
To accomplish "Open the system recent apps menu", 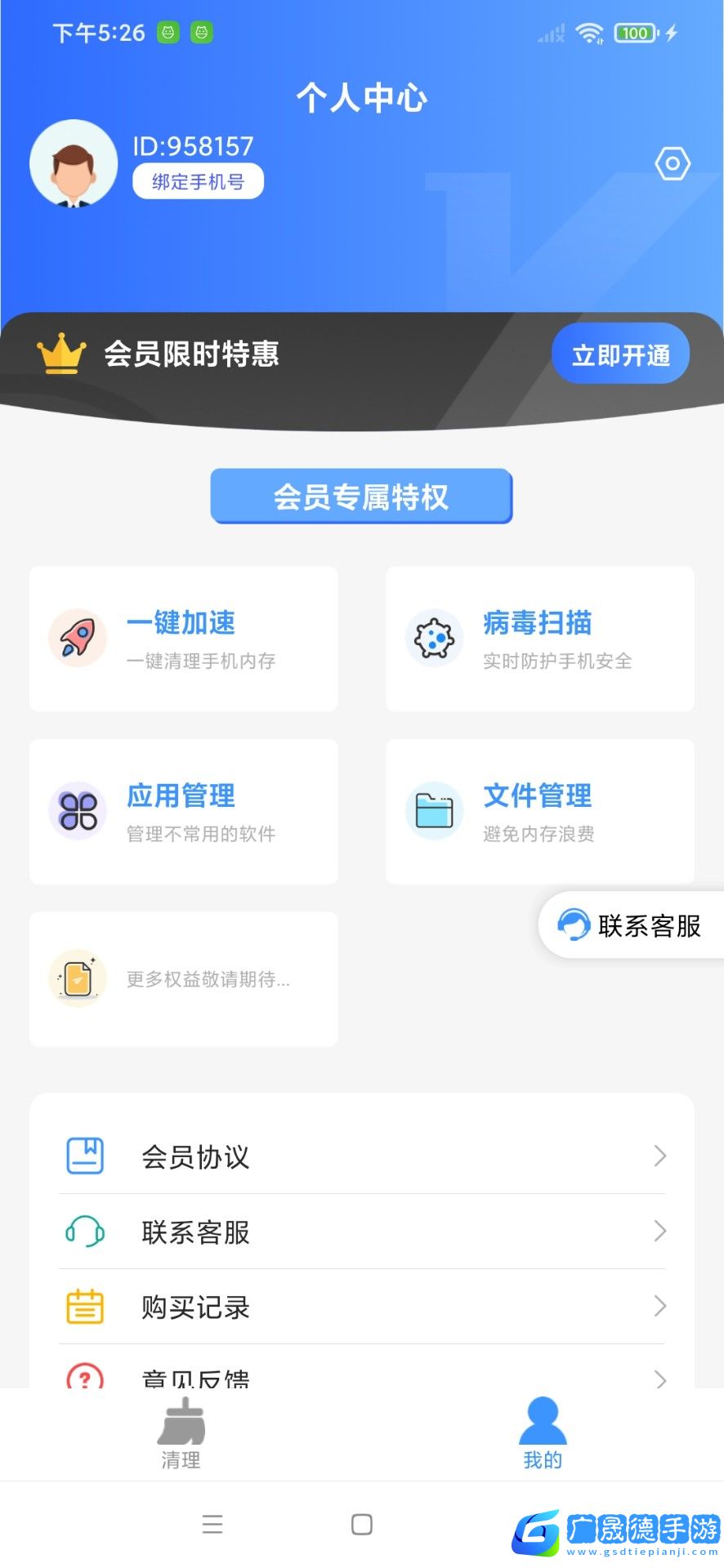I will tap(212, 1525).
